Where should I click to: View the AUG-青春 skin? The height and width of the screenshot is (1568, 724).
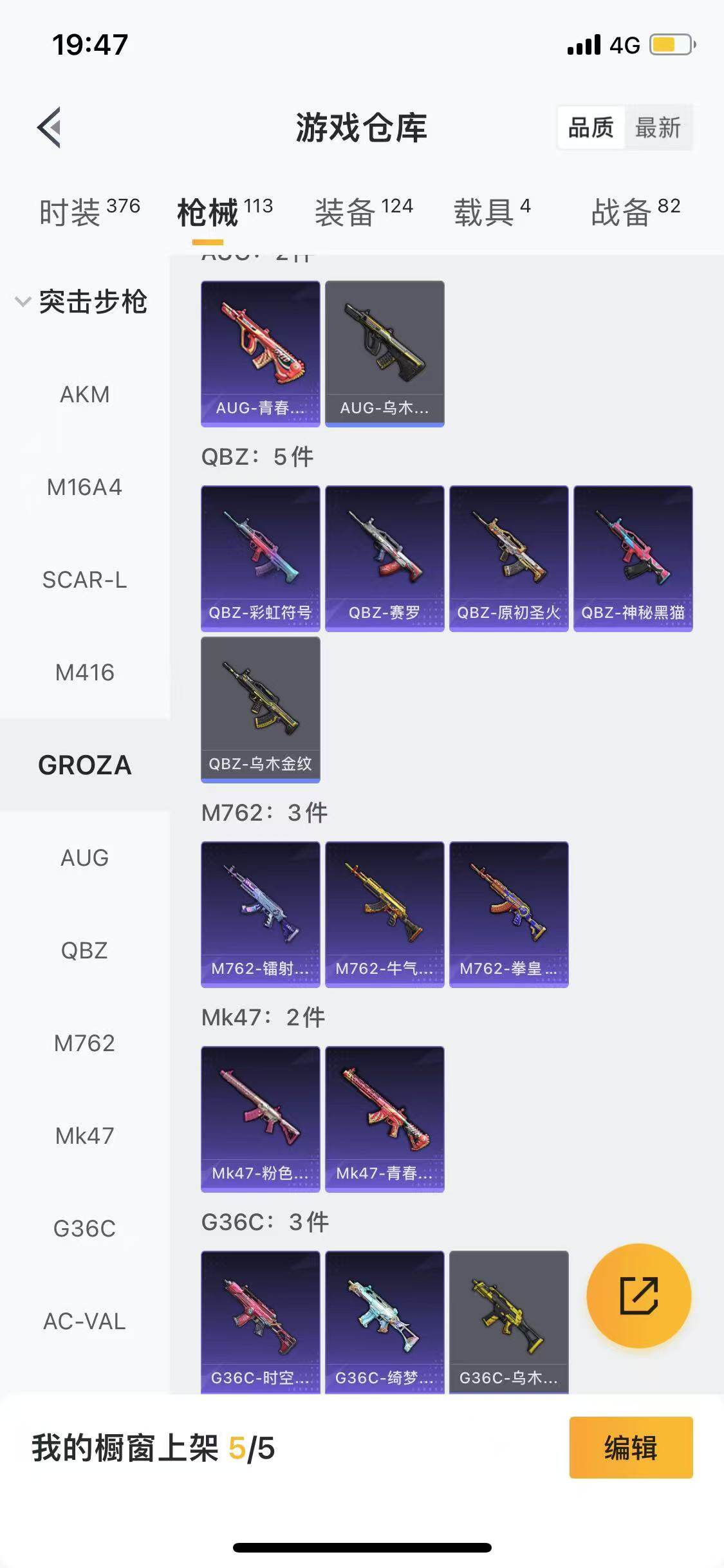[x=260, y=353]
